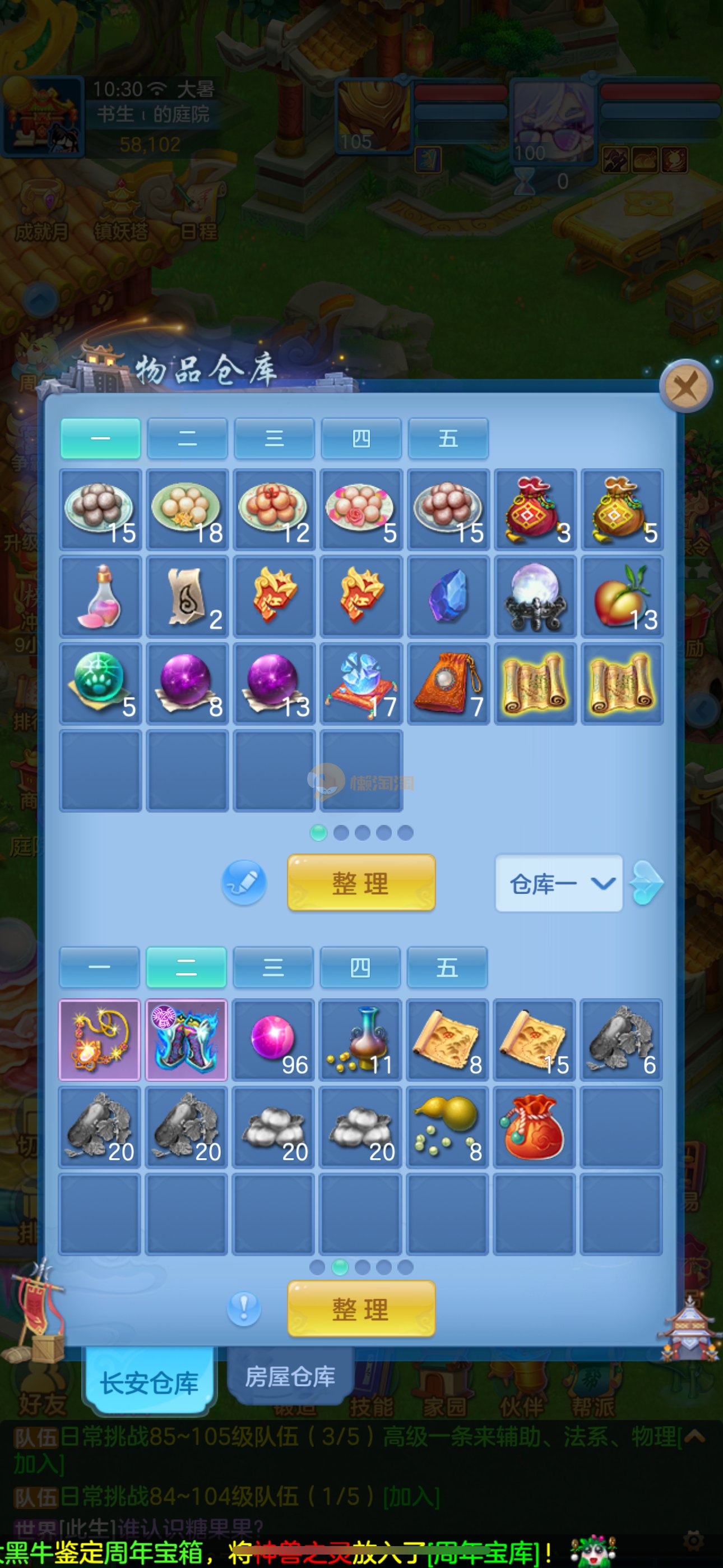The width and height of the screenshot is (723, 1568).
Task: Tap the 整理 button above the 仓库一 dropdown
Action: 361,882
